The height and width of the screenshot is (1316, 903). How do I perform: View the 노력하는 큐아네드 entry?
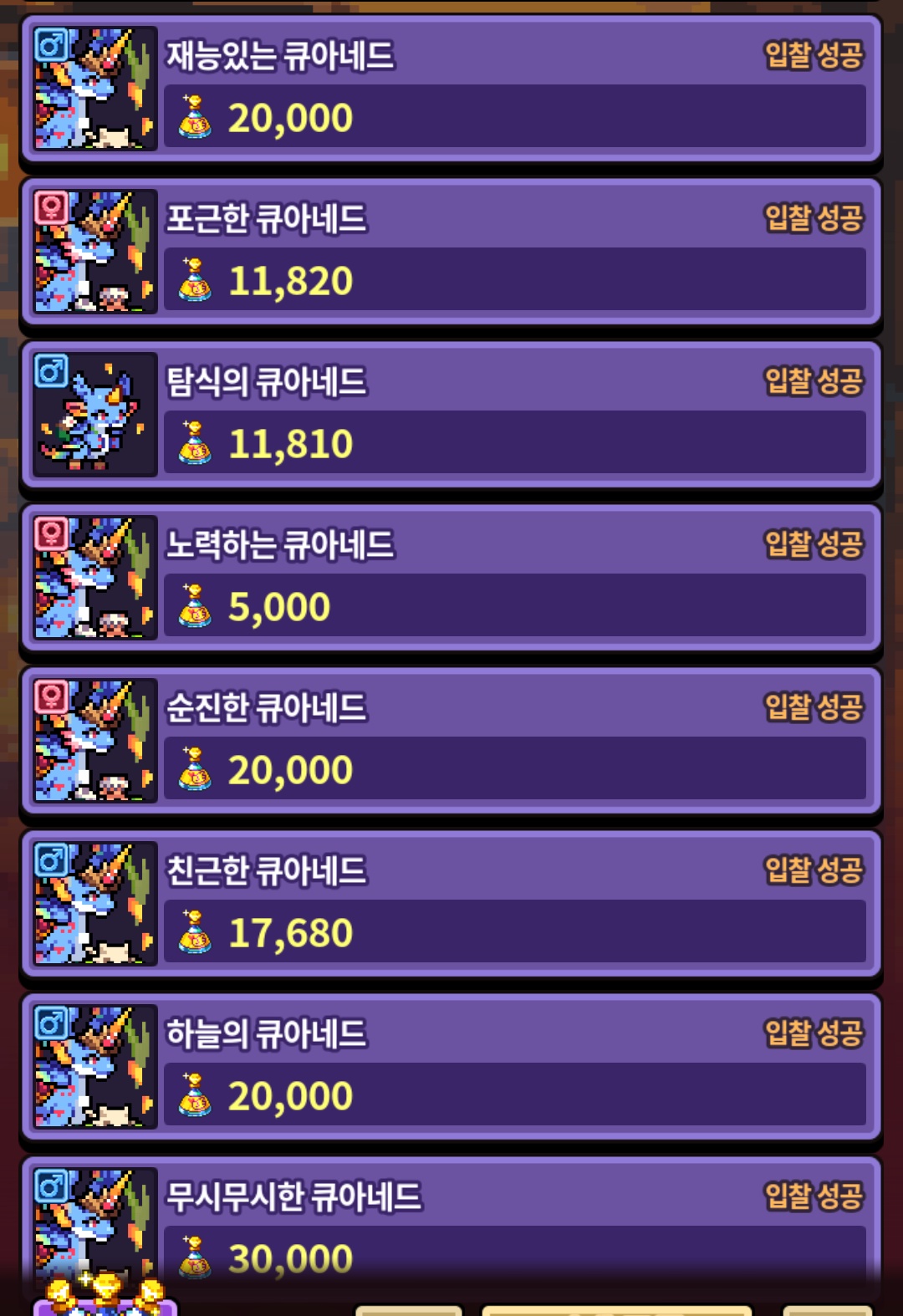pyautogui.click(x=451, y=577)
